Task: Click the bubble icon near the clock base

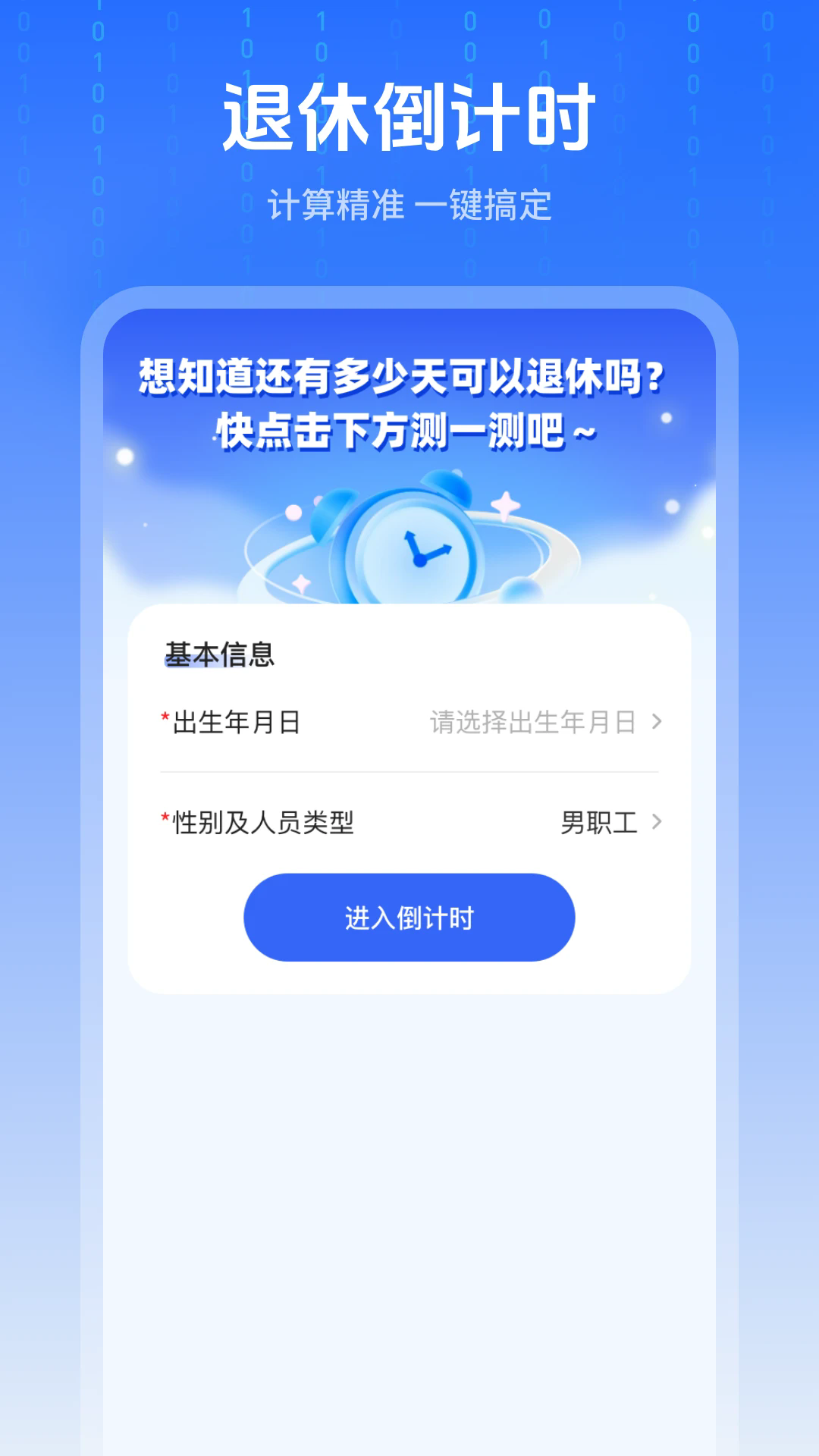Action: pos(520,588)
